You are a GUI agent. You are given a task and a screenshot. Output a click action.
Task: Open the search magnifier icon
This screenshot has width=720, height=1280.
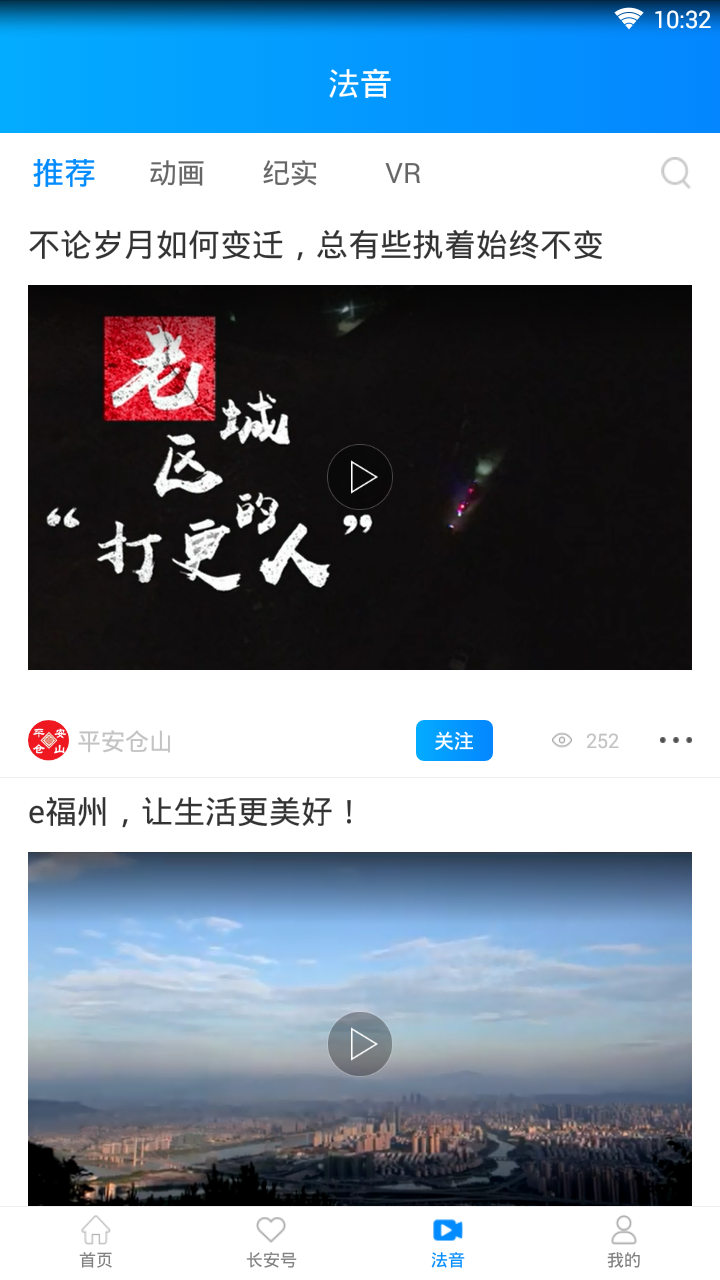pos(676,173)
